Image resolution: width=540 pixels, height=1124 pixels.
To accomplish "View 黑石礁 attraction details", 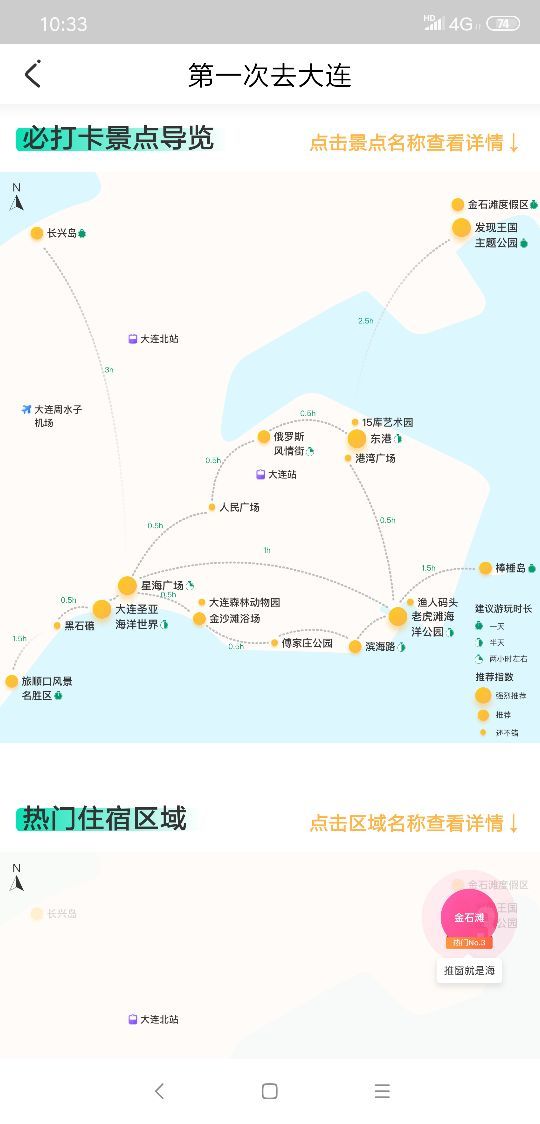I will point(79,625).
